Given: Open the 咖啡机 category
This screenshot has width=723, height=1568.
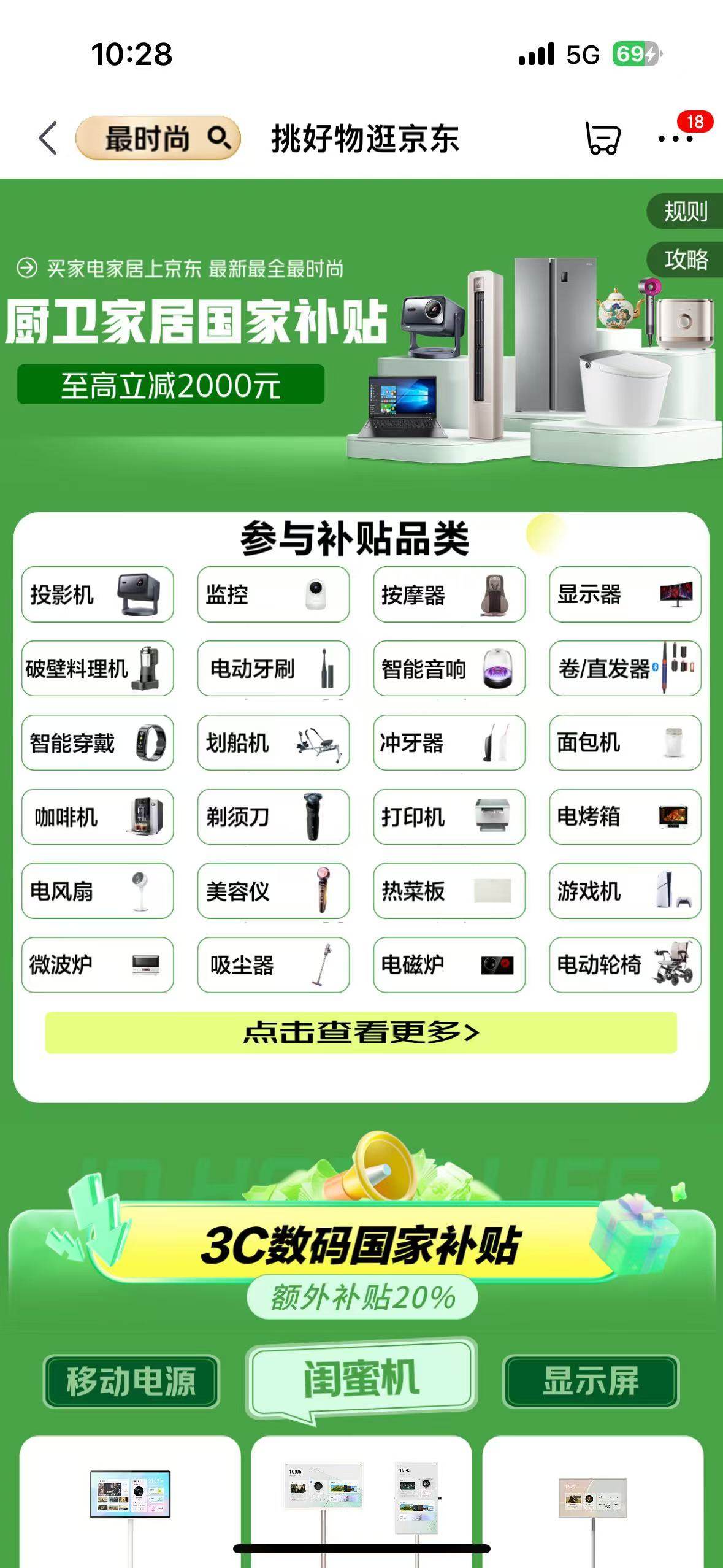Looking at the screenshot, I should point(98,817).
